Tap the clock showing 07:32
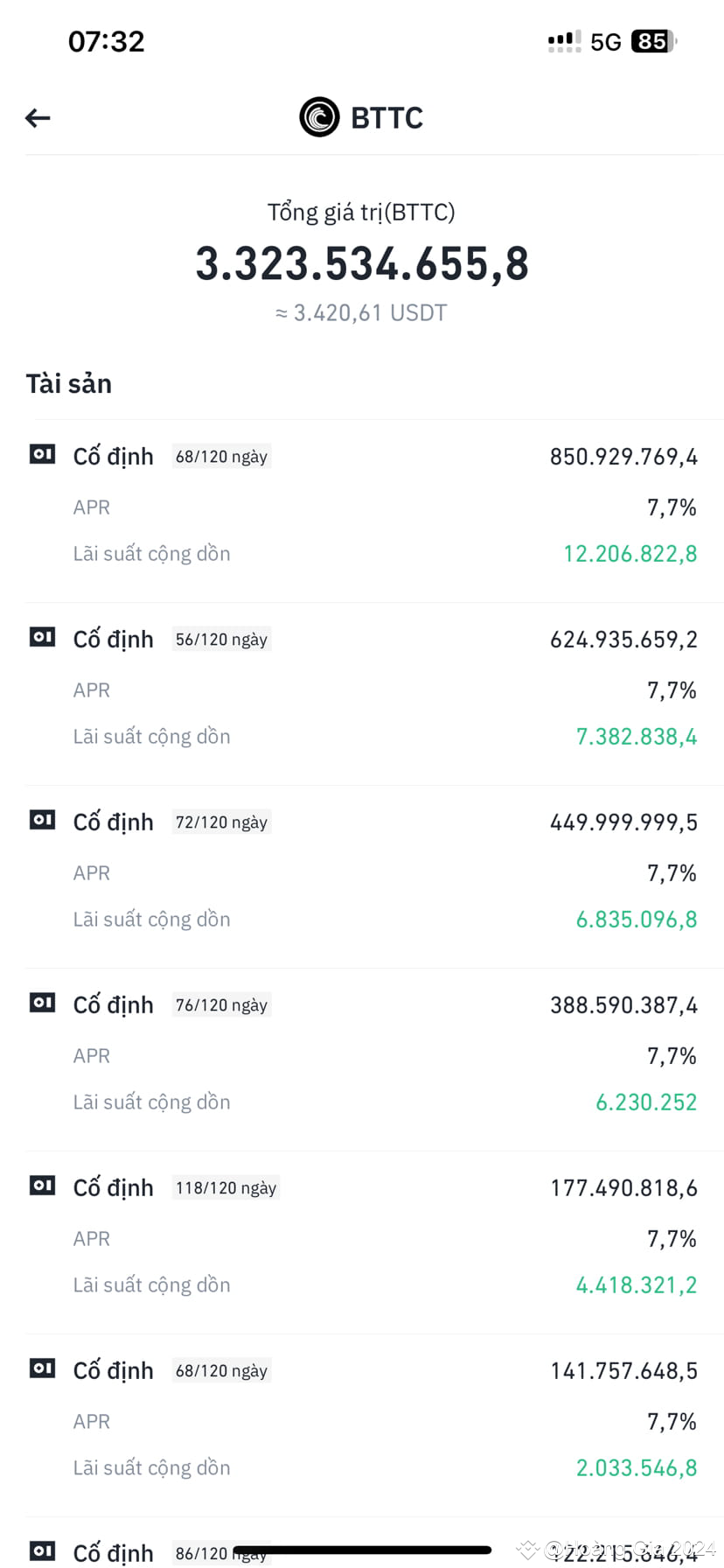 [107, 40]
